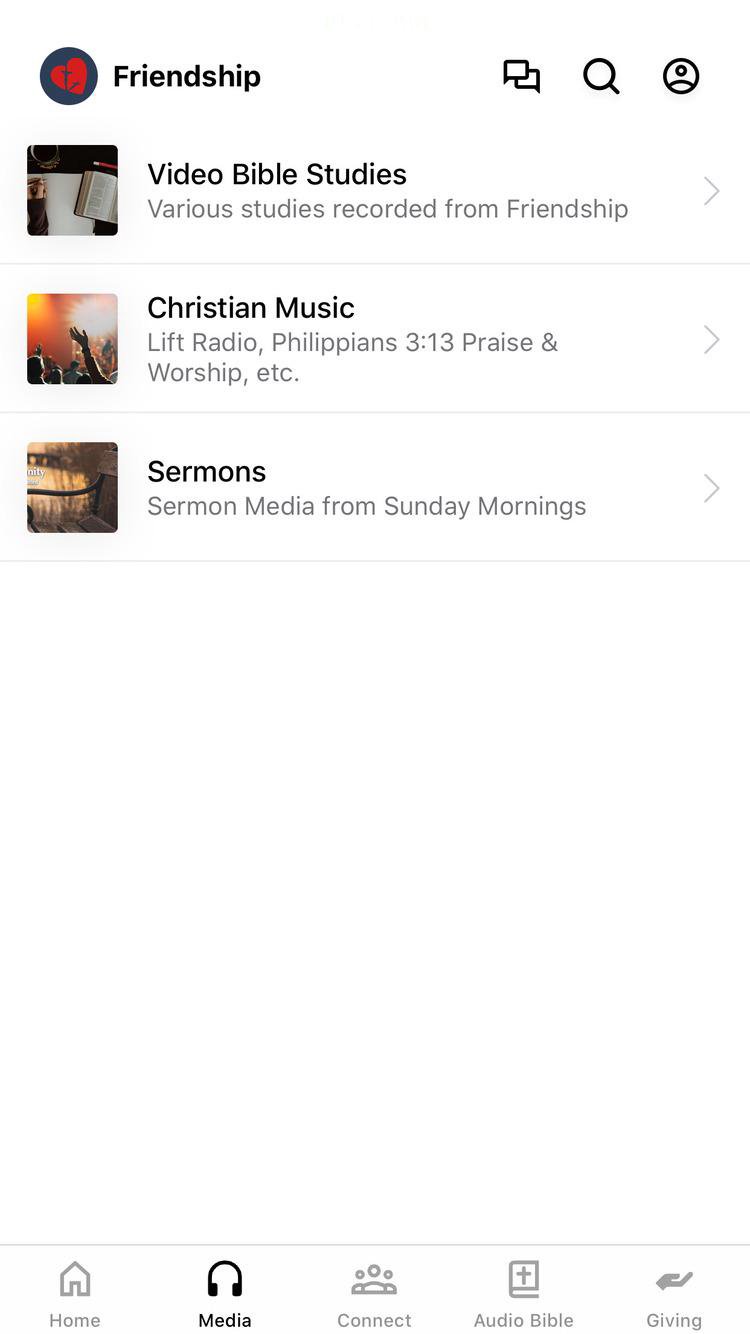View Sermons from Sunday Mornings
This screenshot has width=750, height=1334.
[x=375, y=487]
